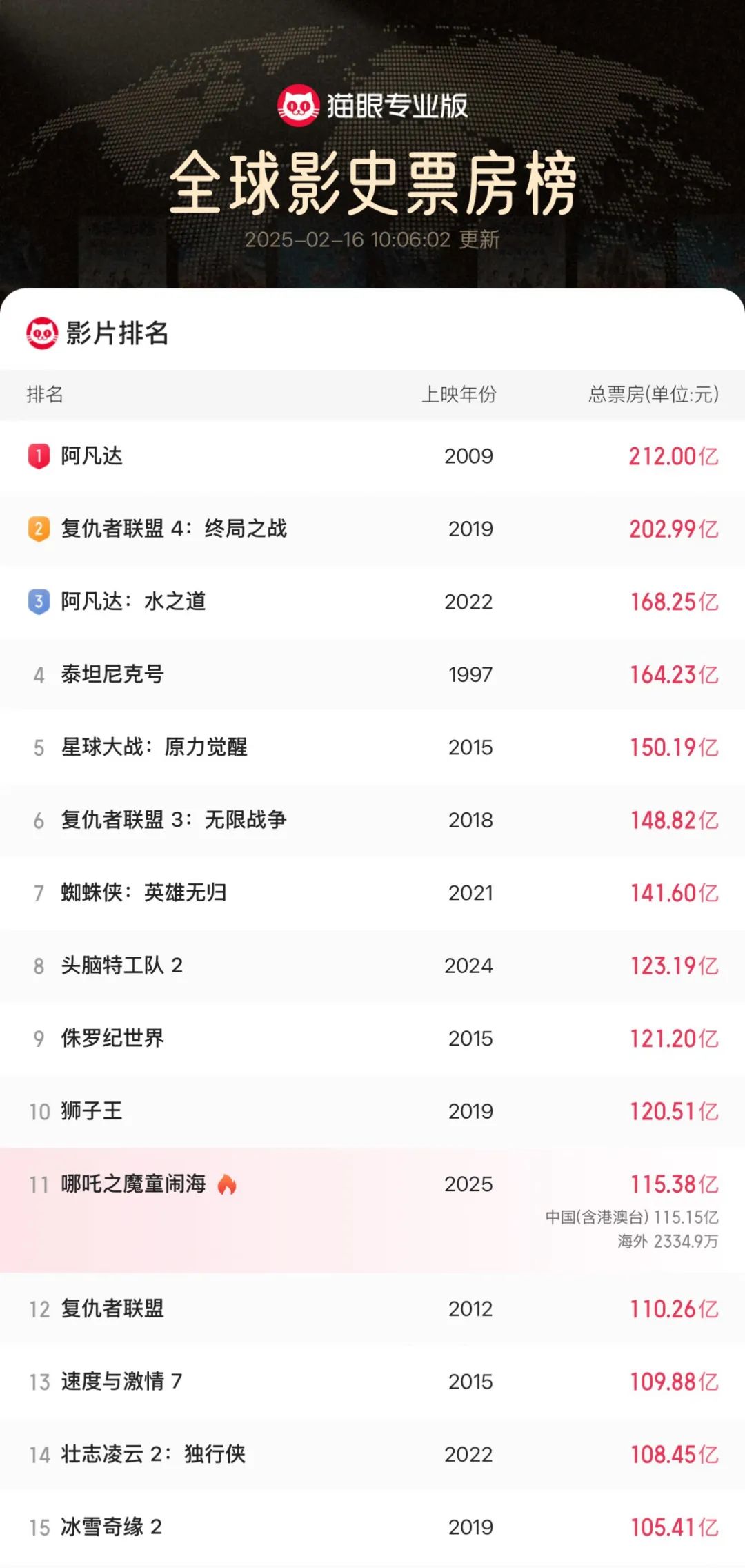This screenshot has width=745, height=1568.
Task: Click the 上映年份 column header
Action: [x=459, y=393]
